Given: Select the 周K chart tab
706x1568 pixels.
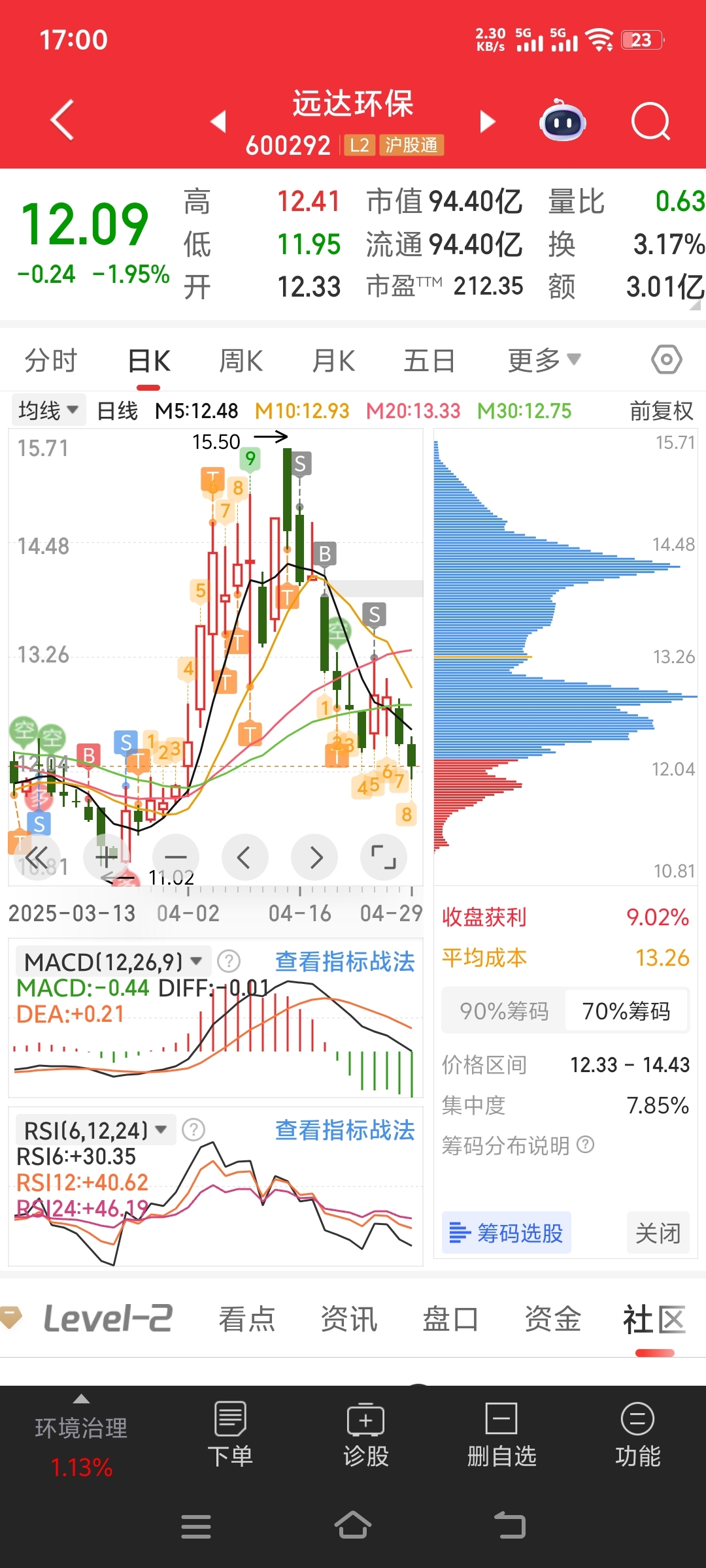Looking at the screenshot, I should click(241, 361).
